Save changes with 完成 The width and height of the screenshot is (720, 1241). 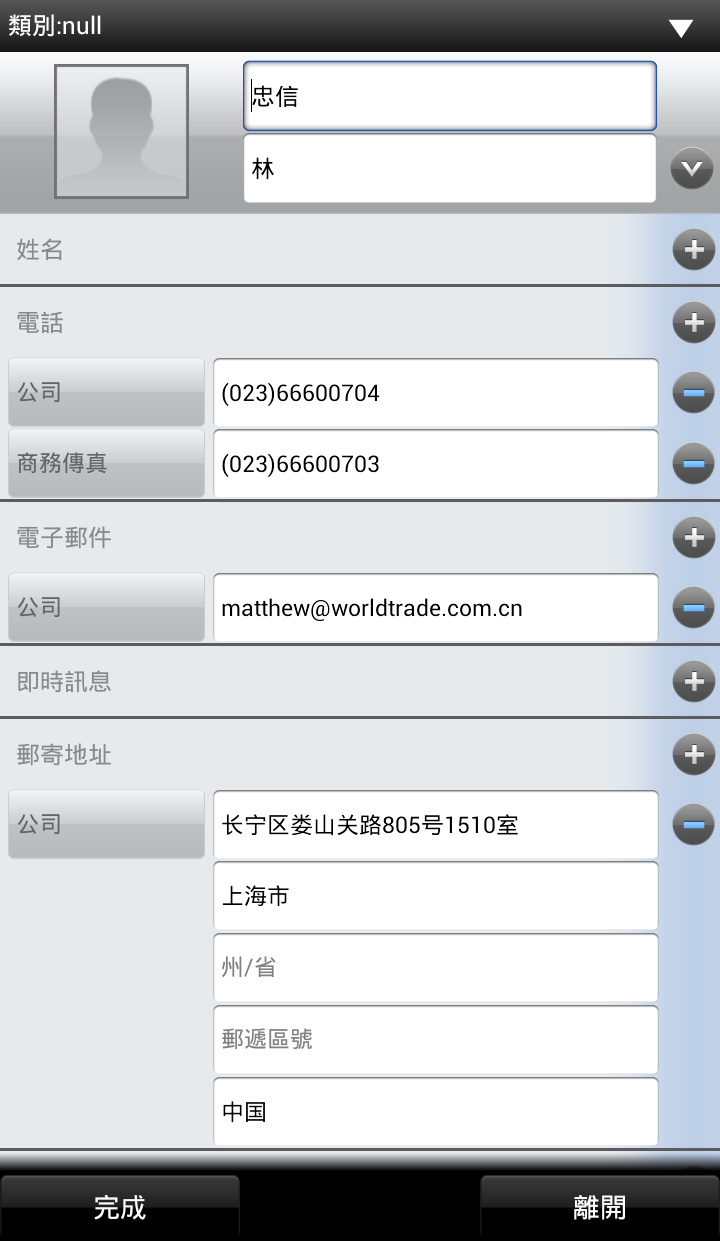point(120,1207)
